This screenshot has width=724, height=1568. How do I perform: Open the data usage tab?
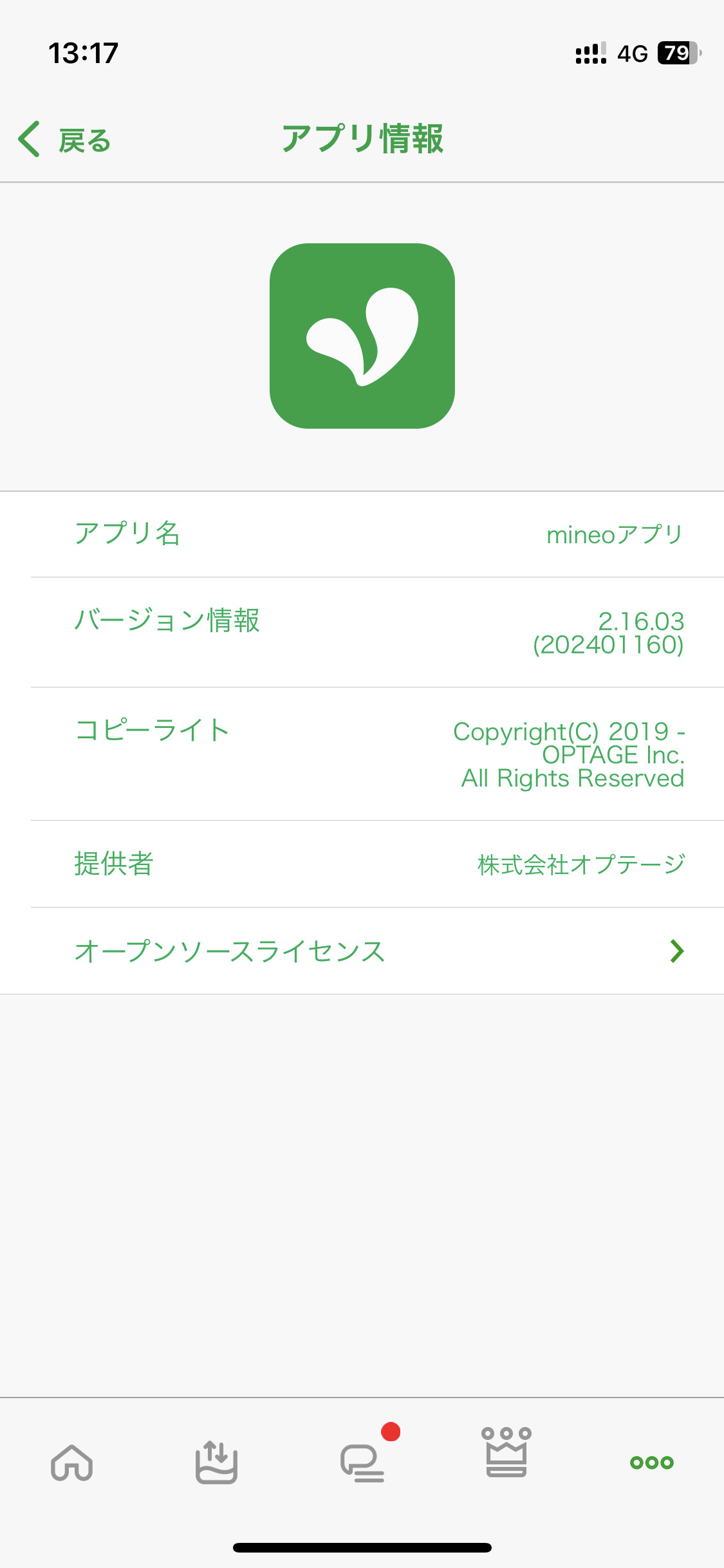217,1462
